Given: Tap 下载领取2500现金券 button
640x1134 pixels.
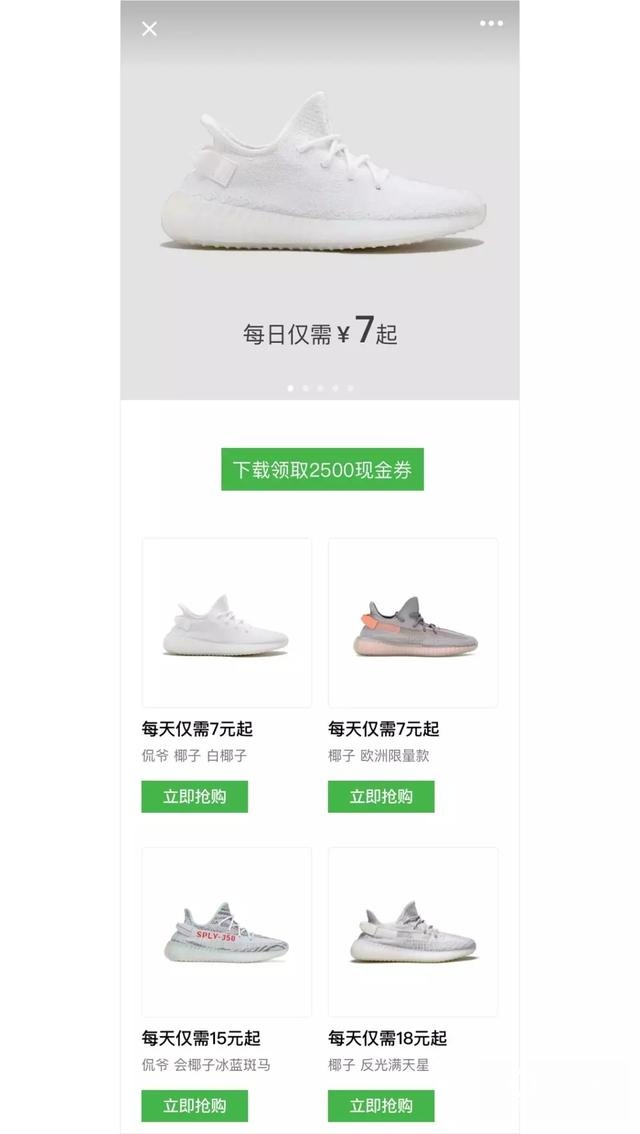Looking at the screenshot, I should point(322,469).
